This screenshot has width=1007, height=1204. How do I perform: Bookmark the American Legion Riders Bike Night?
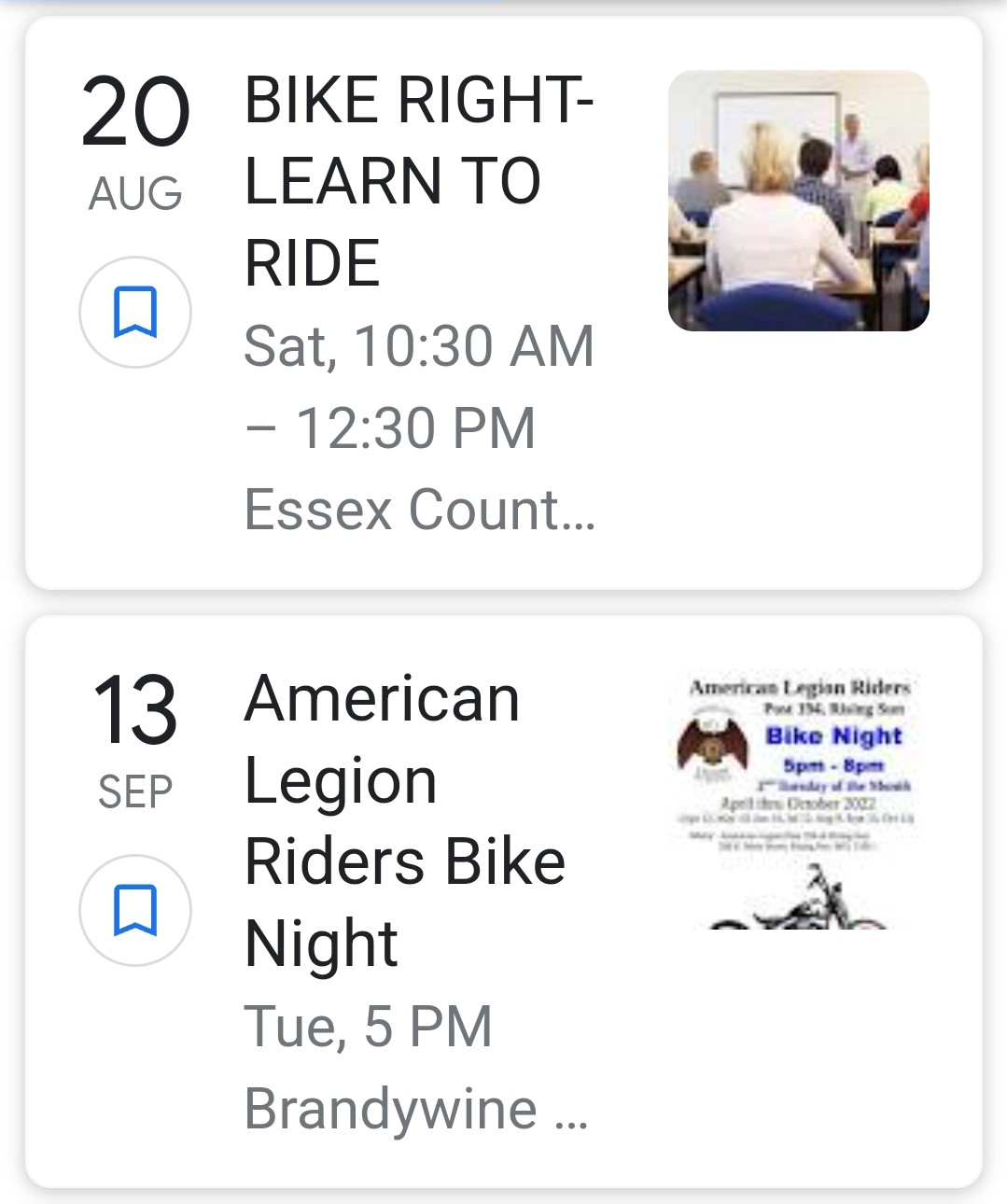[x=135, y=910]
